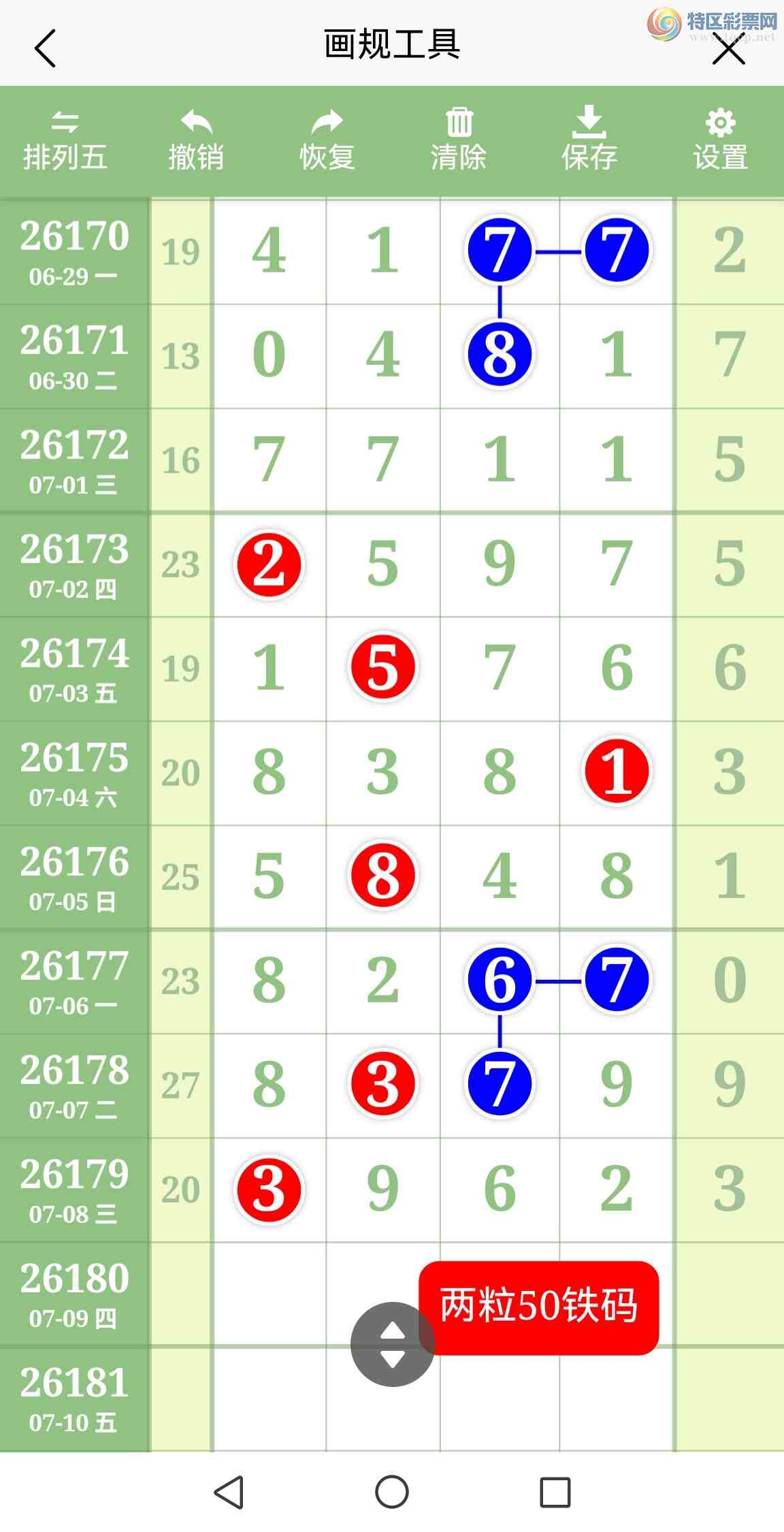The image size is (784, 1532).
Task: Switch lottery type via 排列五
Action: [x=65, y=141]
